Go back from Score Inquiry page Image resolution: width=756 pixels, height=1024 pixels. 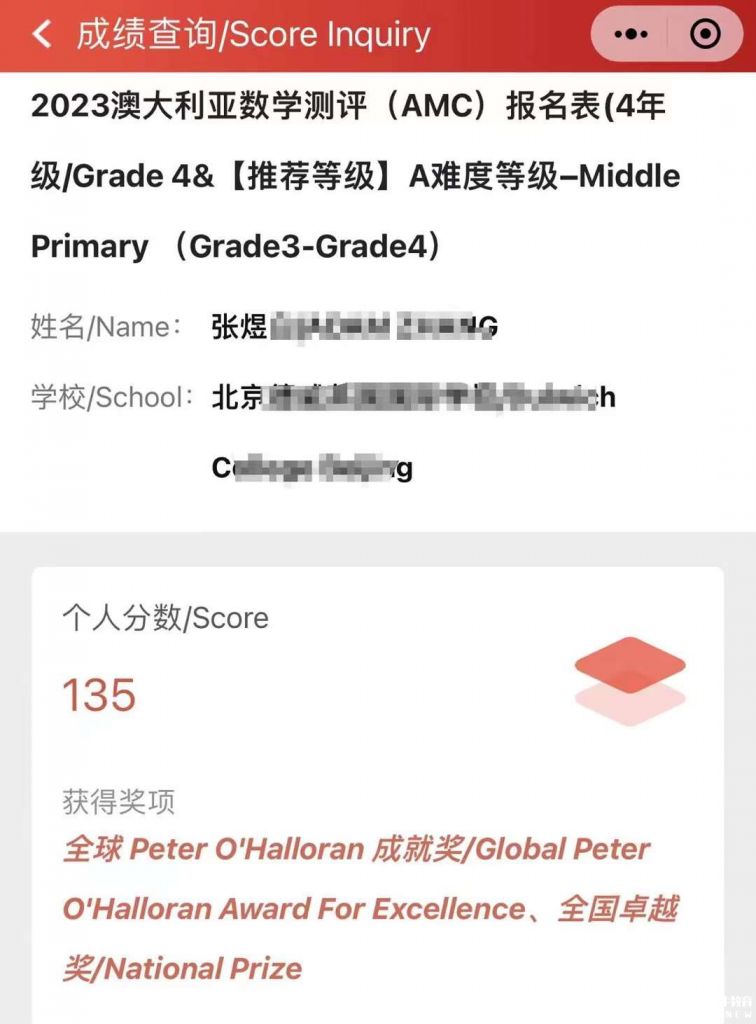pos(41,35)
